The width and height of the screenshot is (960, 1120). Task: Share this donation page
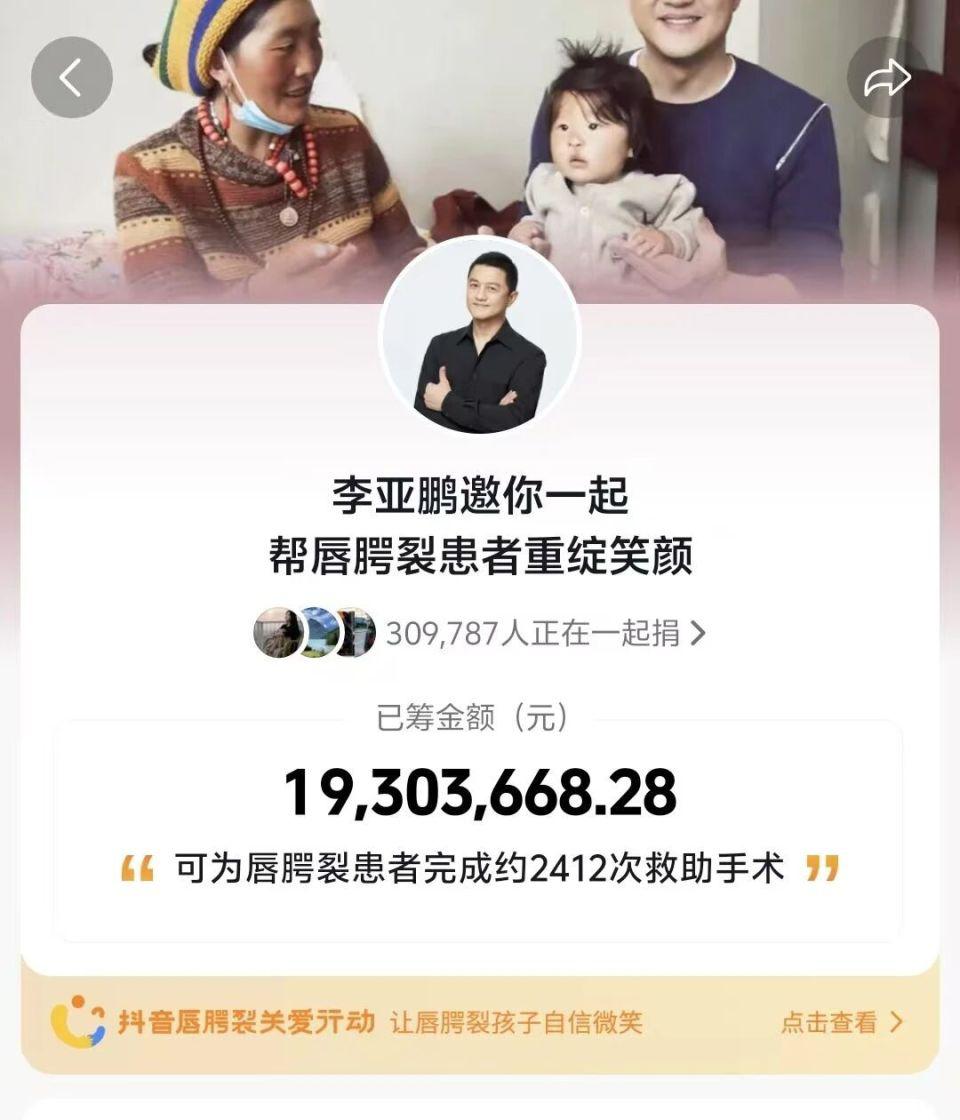(887, 77)
